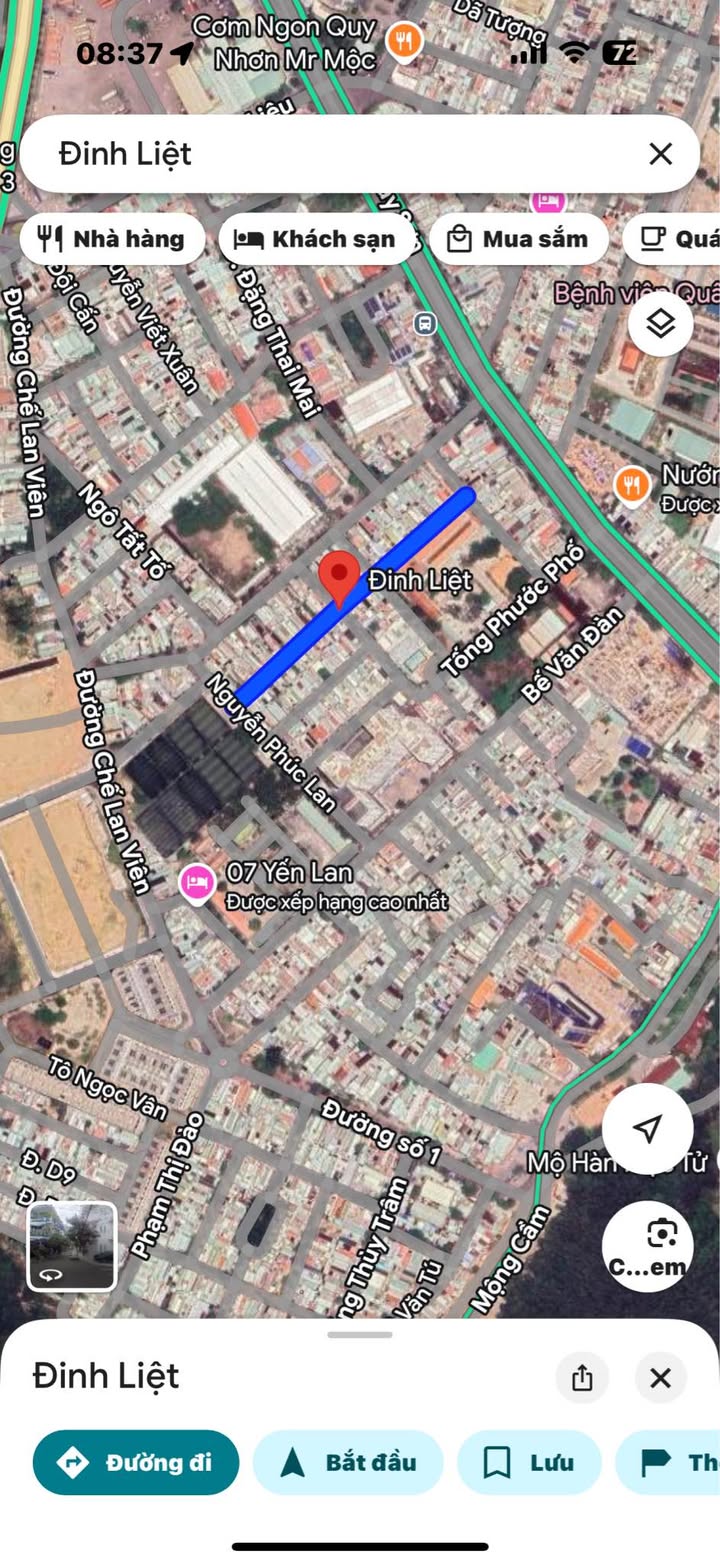This screenshot has height=1564, width=720.
Task: Filter by Nhà hàng chip
Action: point(112,239)
